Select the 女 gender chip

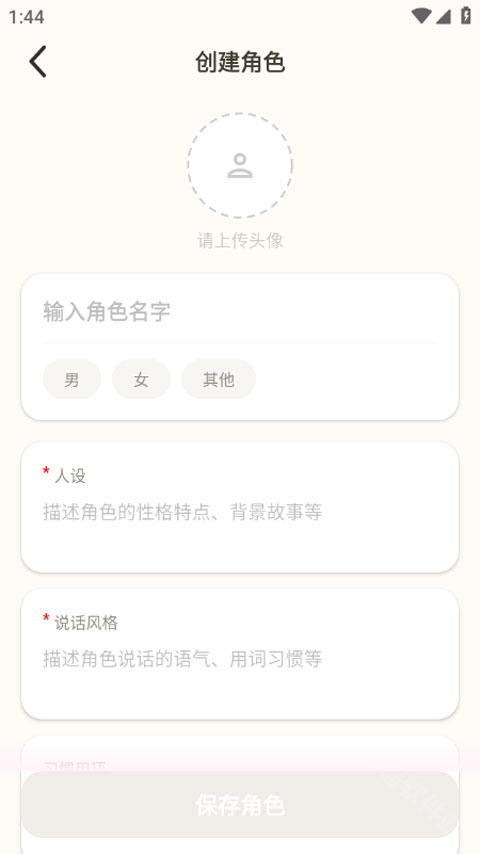pos(141,379)
